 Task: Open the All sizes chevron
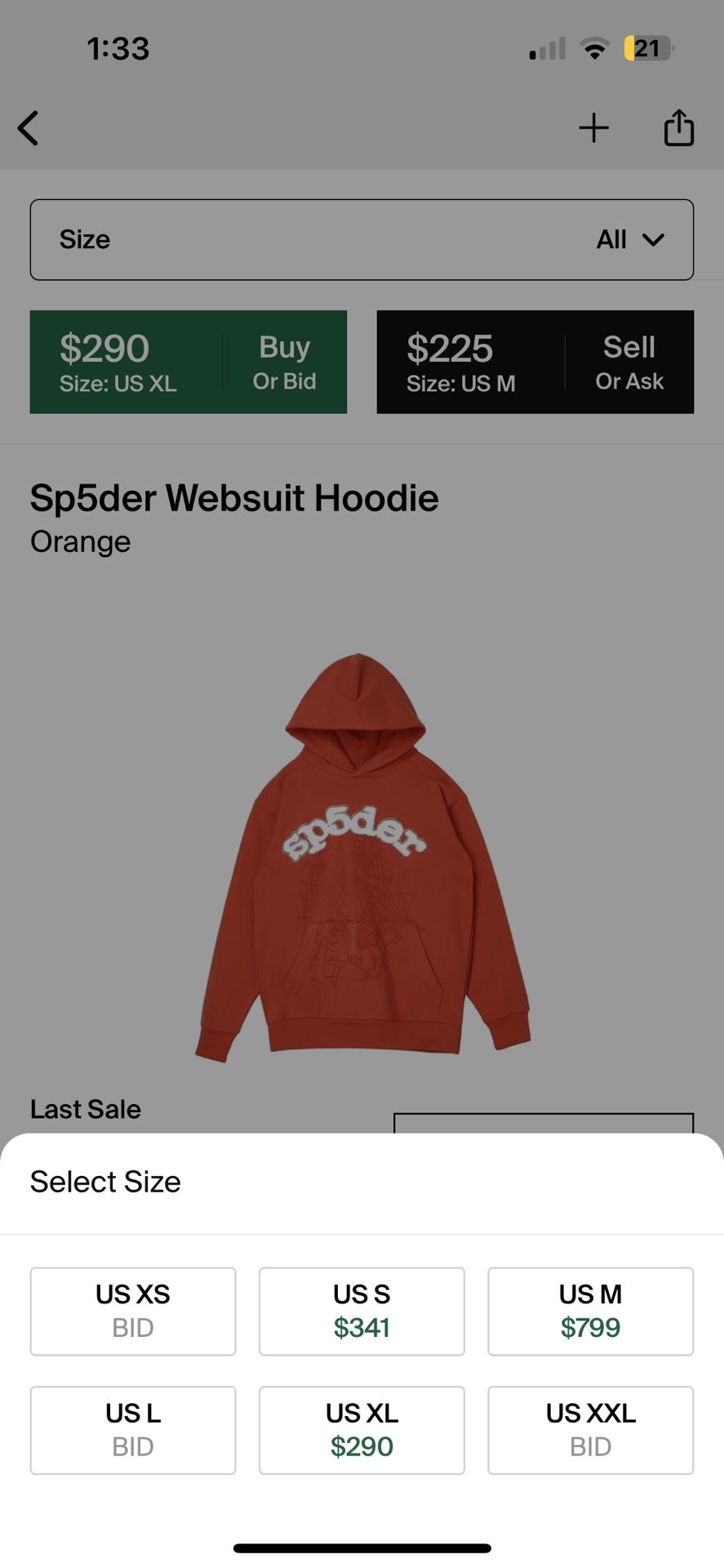653,239
